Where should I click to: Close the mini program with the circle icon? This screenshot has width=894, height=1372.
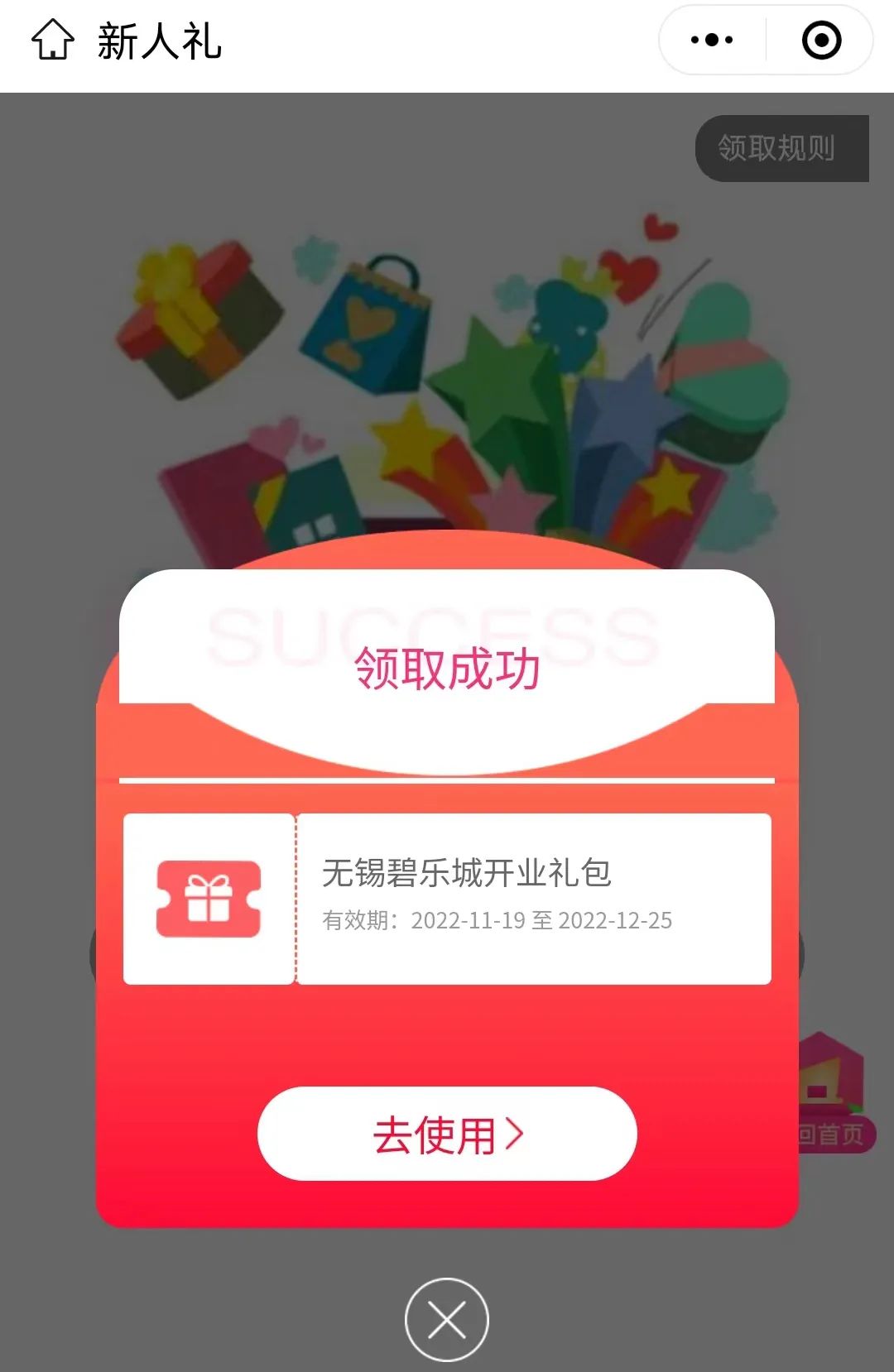point(821,40)
